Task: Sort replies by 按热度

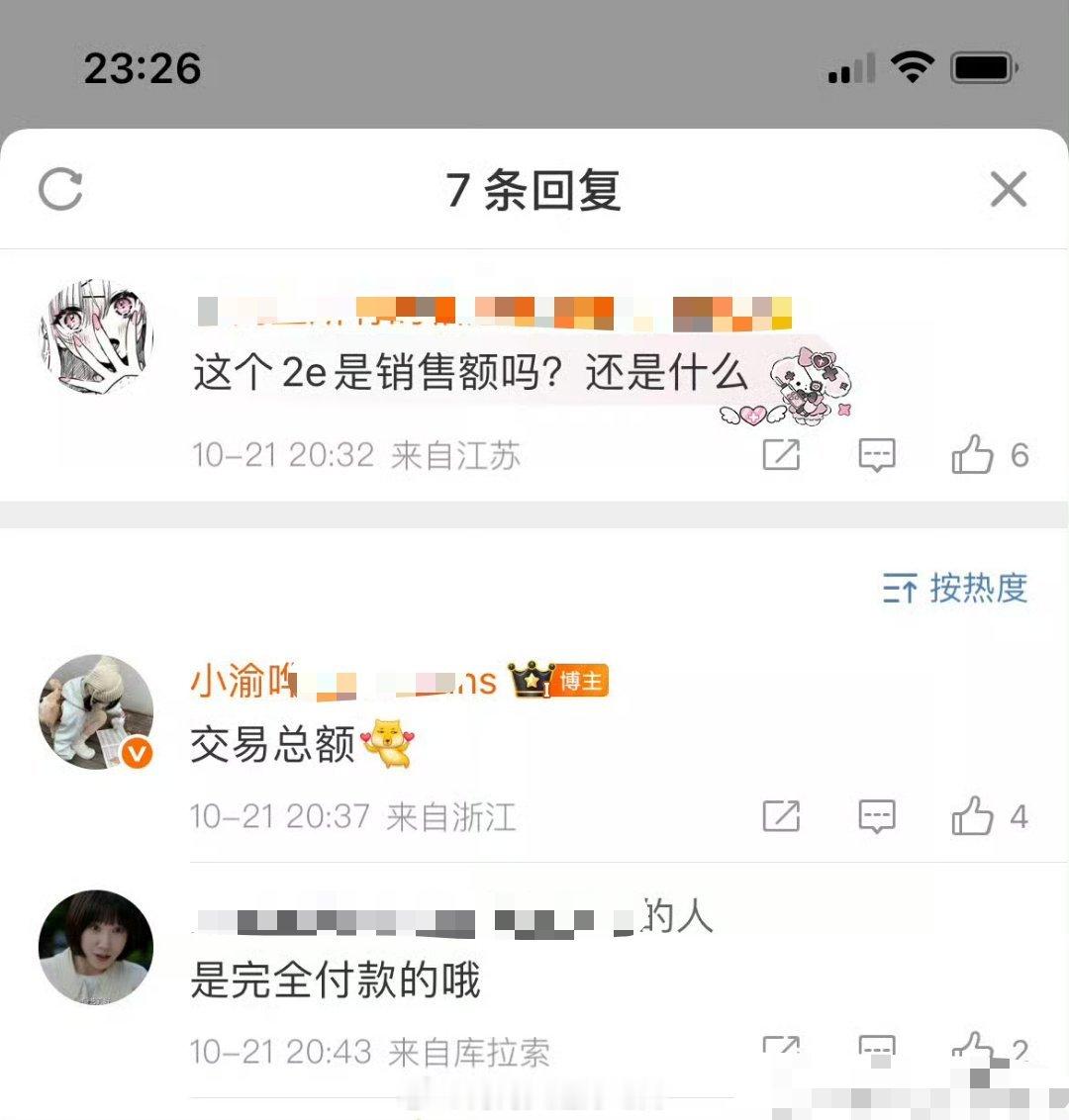Action: 955,589
